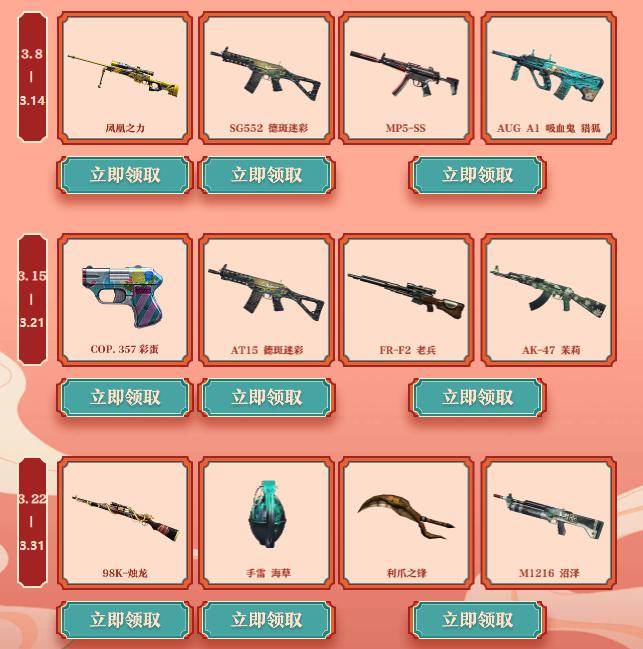Tap 立即领取 under 手雷 海草
The height and width of the screenshot is (649, 643).
pos(267,620)
